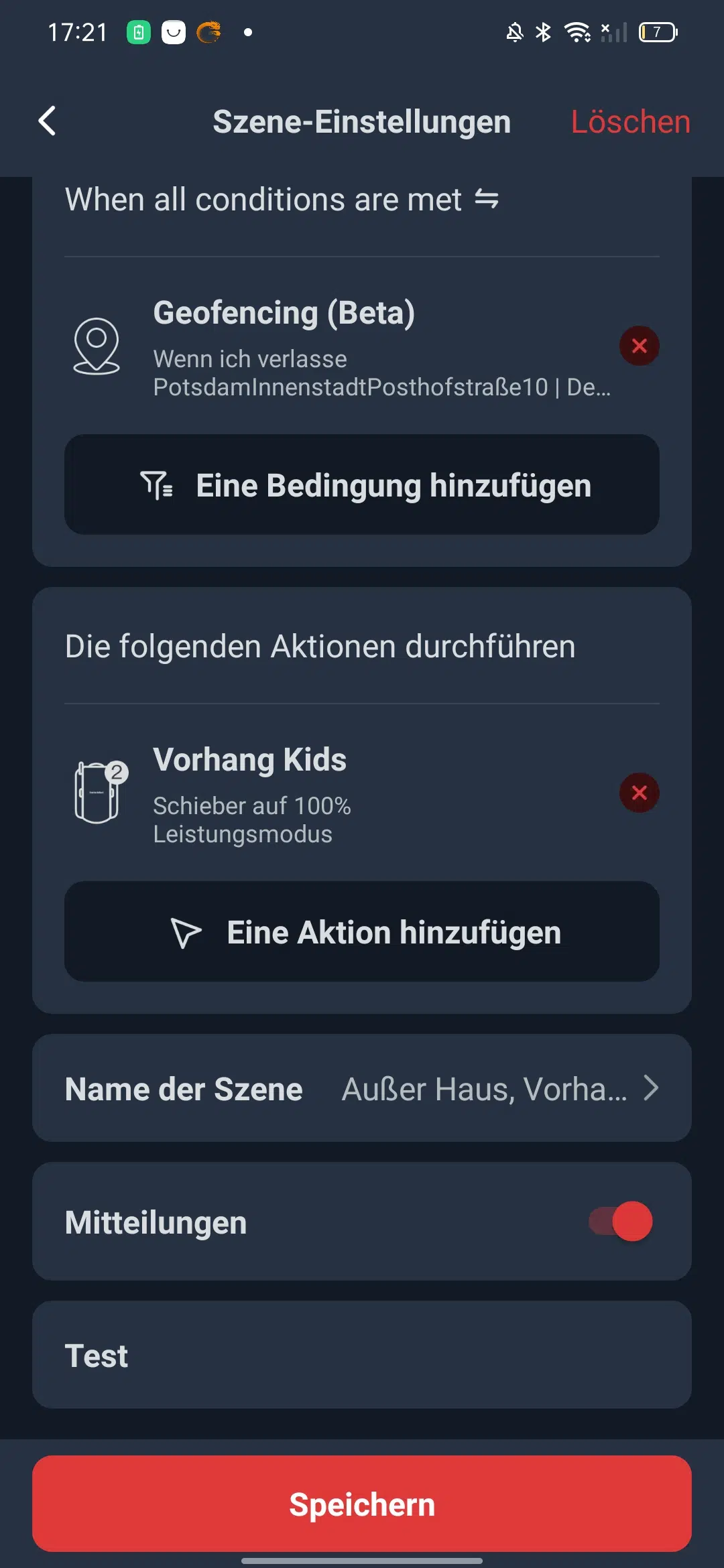Remove the Geofencing condition
The width and height of the screenshot is (724, 1568).
[x=639, y=346]
